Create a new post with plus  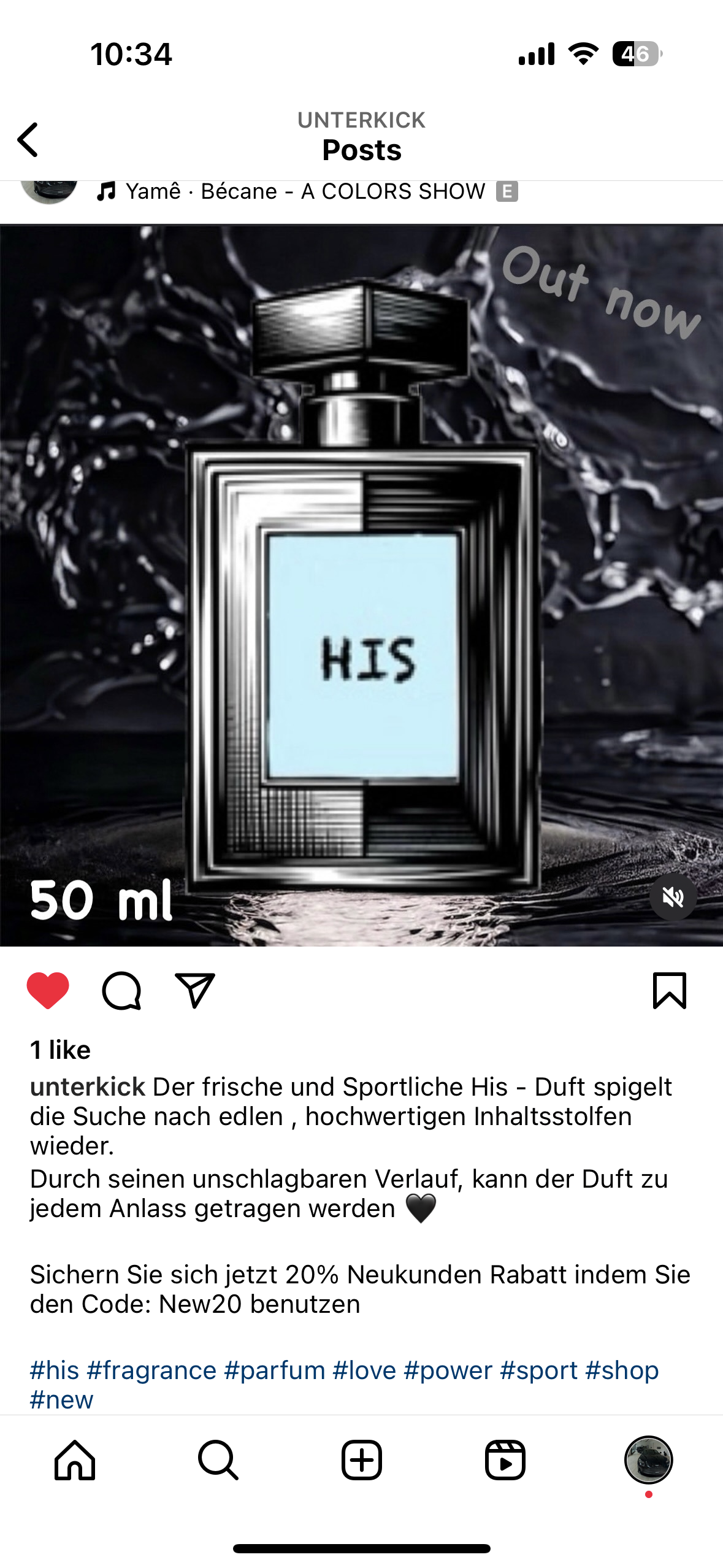[362, 1460]
